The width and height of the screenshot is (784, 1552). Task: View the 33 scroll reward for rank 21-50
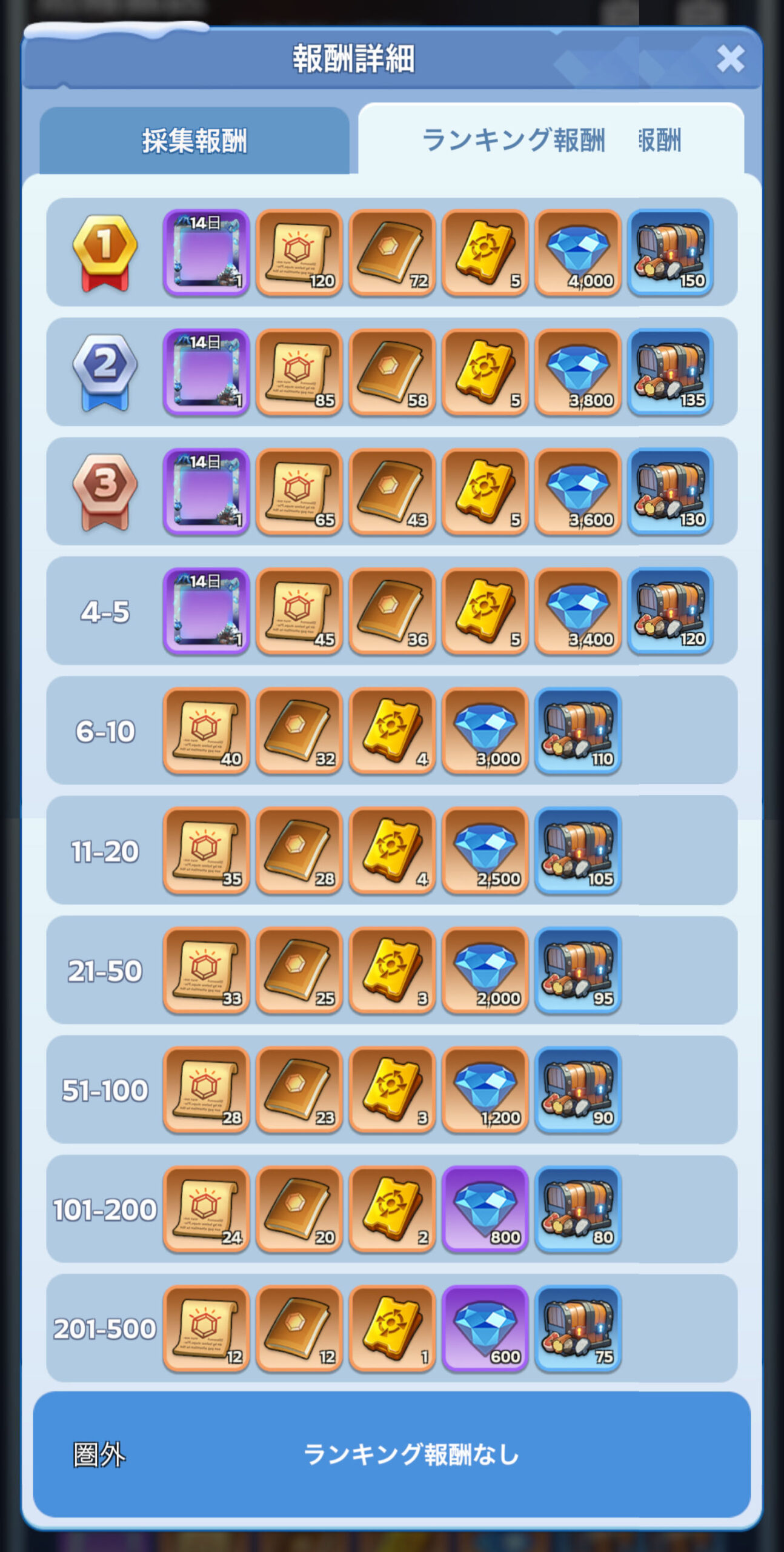206,969
